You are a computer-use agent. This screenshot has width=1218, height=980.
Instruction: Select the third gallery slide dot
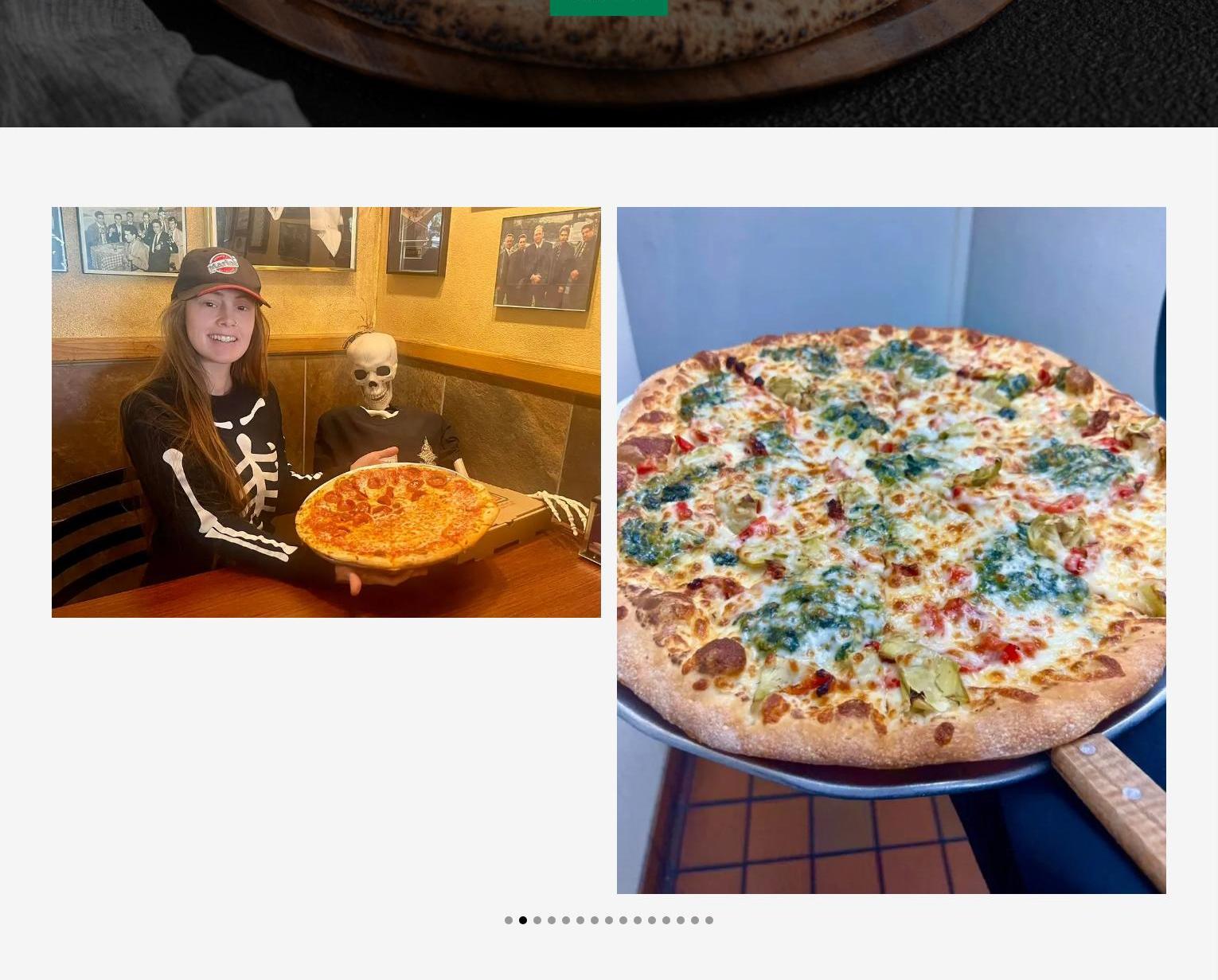(x=537, y=920)
